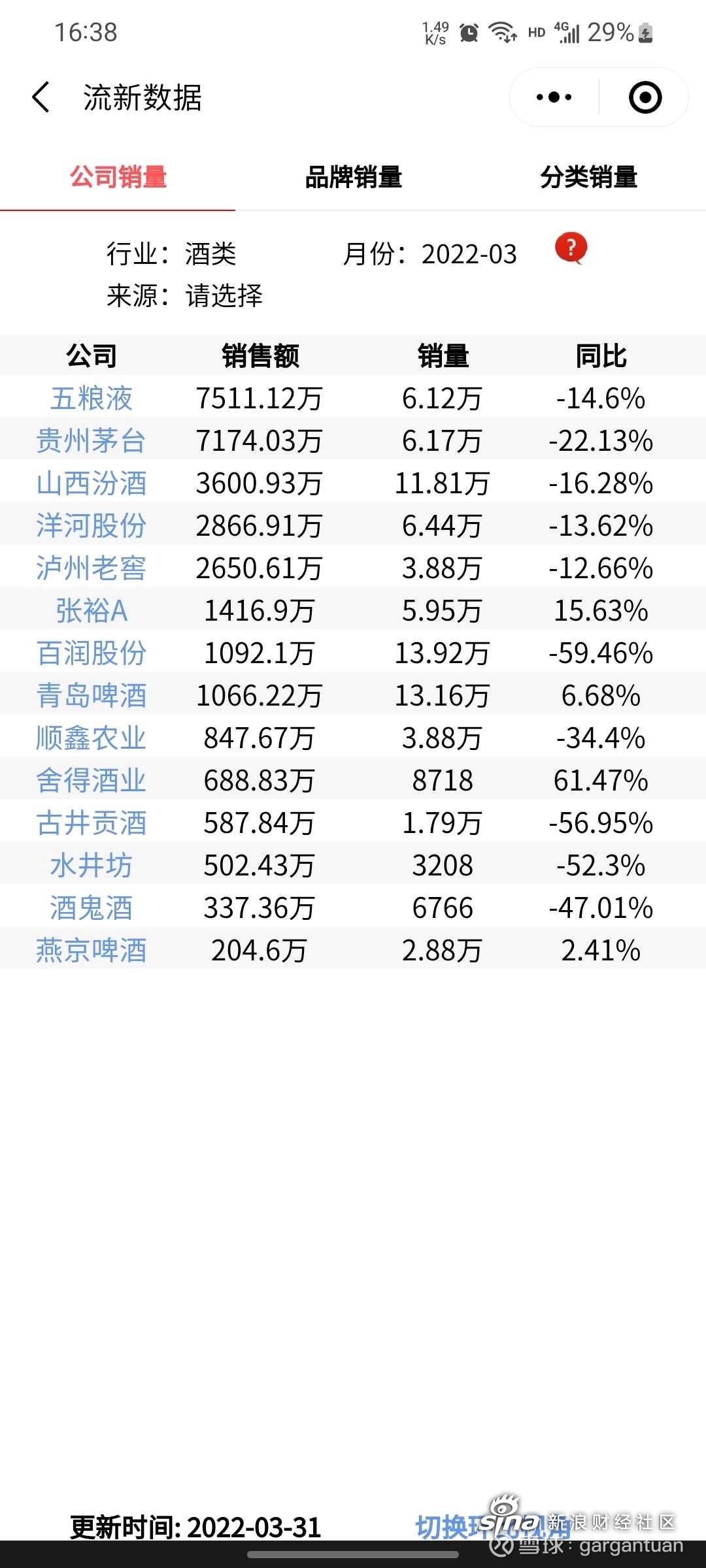Open 五粮液 company details

pyautogui.click(x=92, y=398)
